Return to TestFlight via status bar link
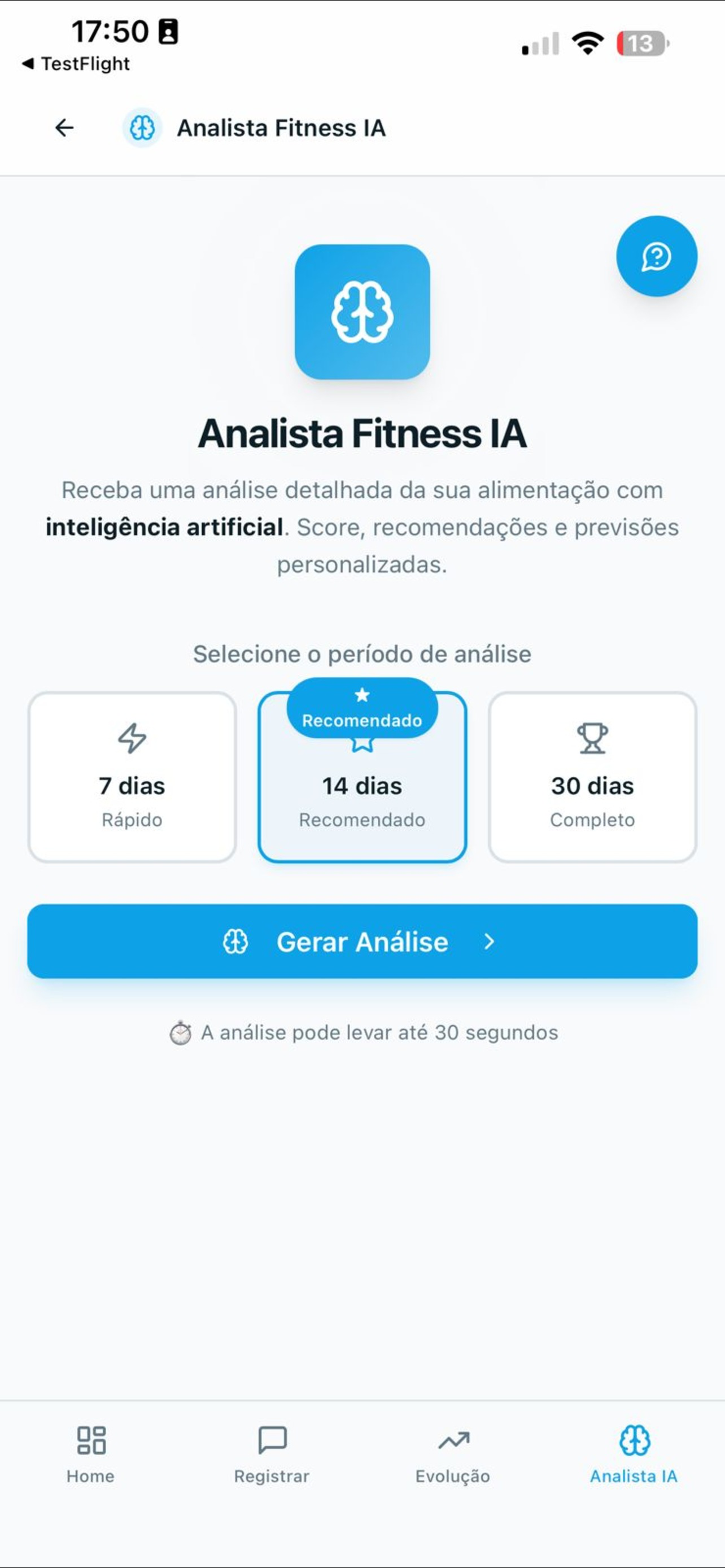The width and height of the screenshot is (725, 1568). 76,63
